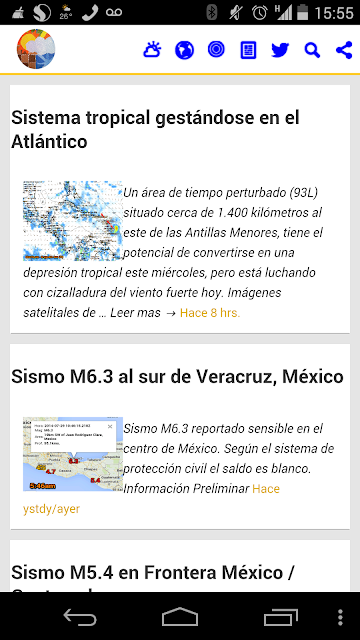This screenshot has width=360, height=640.
Task: Go to the home screen
Action: pos(180,616)
